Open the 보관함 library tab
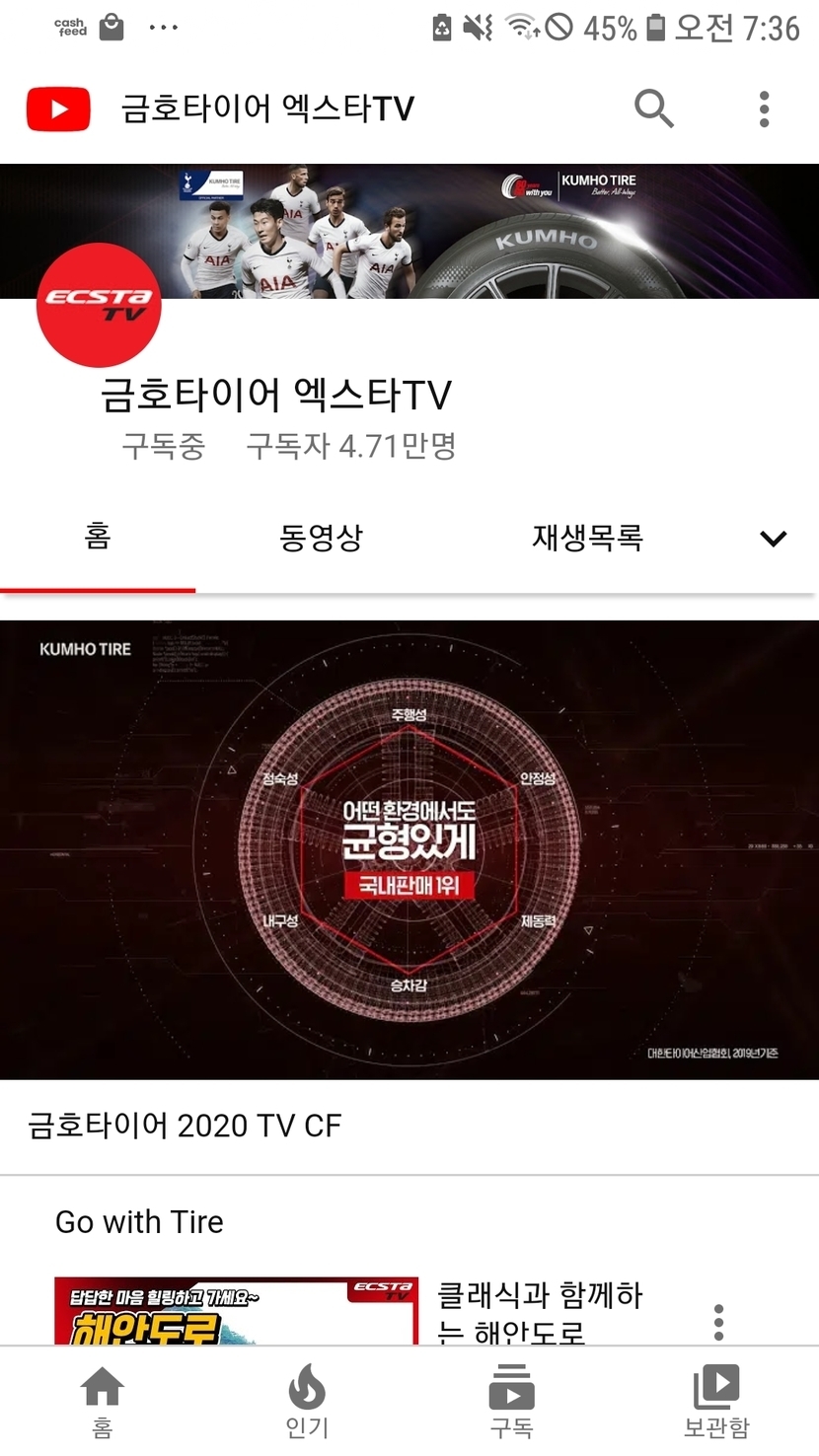 click(x=716, y=1401)
